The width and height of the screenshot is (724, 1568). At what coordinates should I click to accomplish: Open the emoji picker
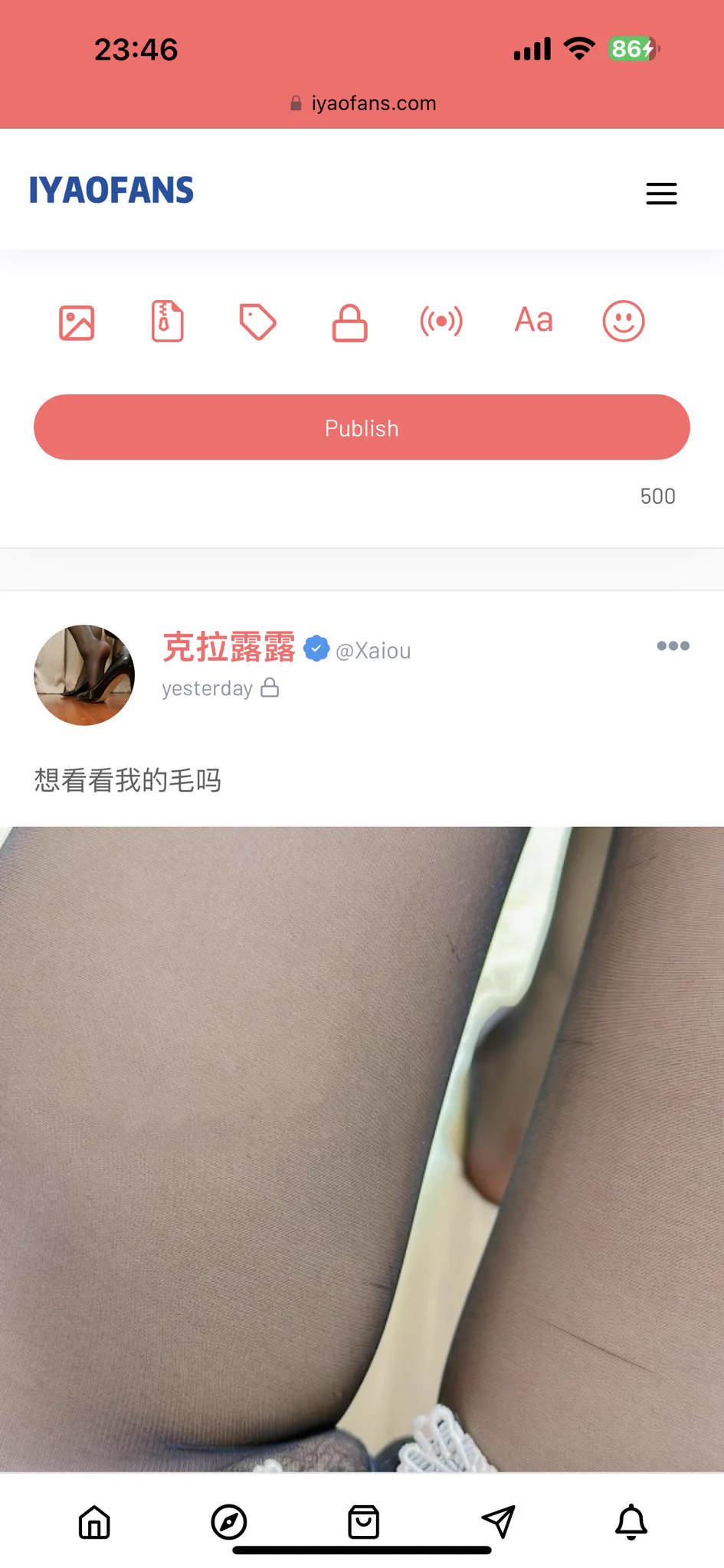tap(624, 321)
